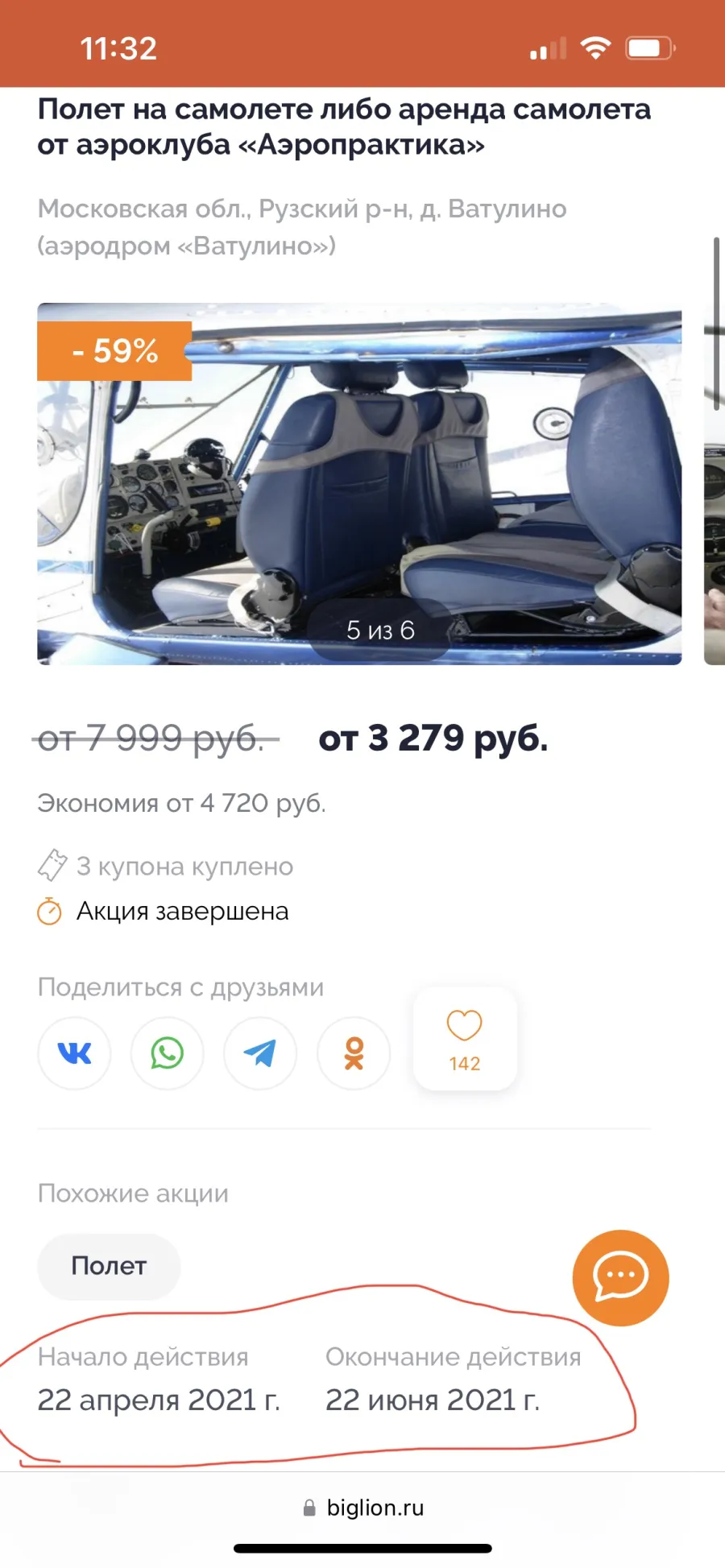Tap the biglion.ru address bar

click(363, 1508)
